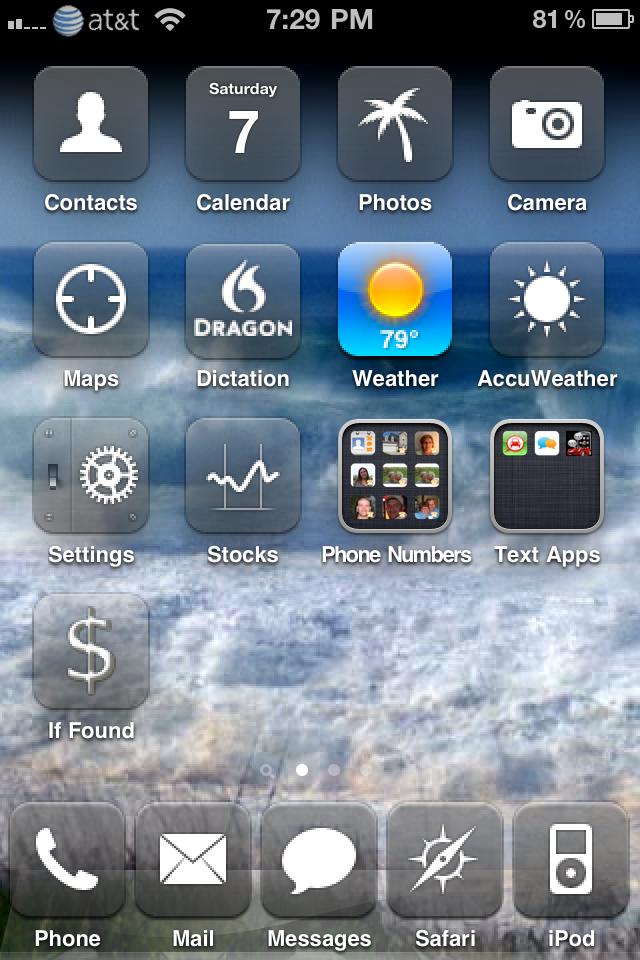
Task: Tap the page indicator dots
Action: [301, 770]
